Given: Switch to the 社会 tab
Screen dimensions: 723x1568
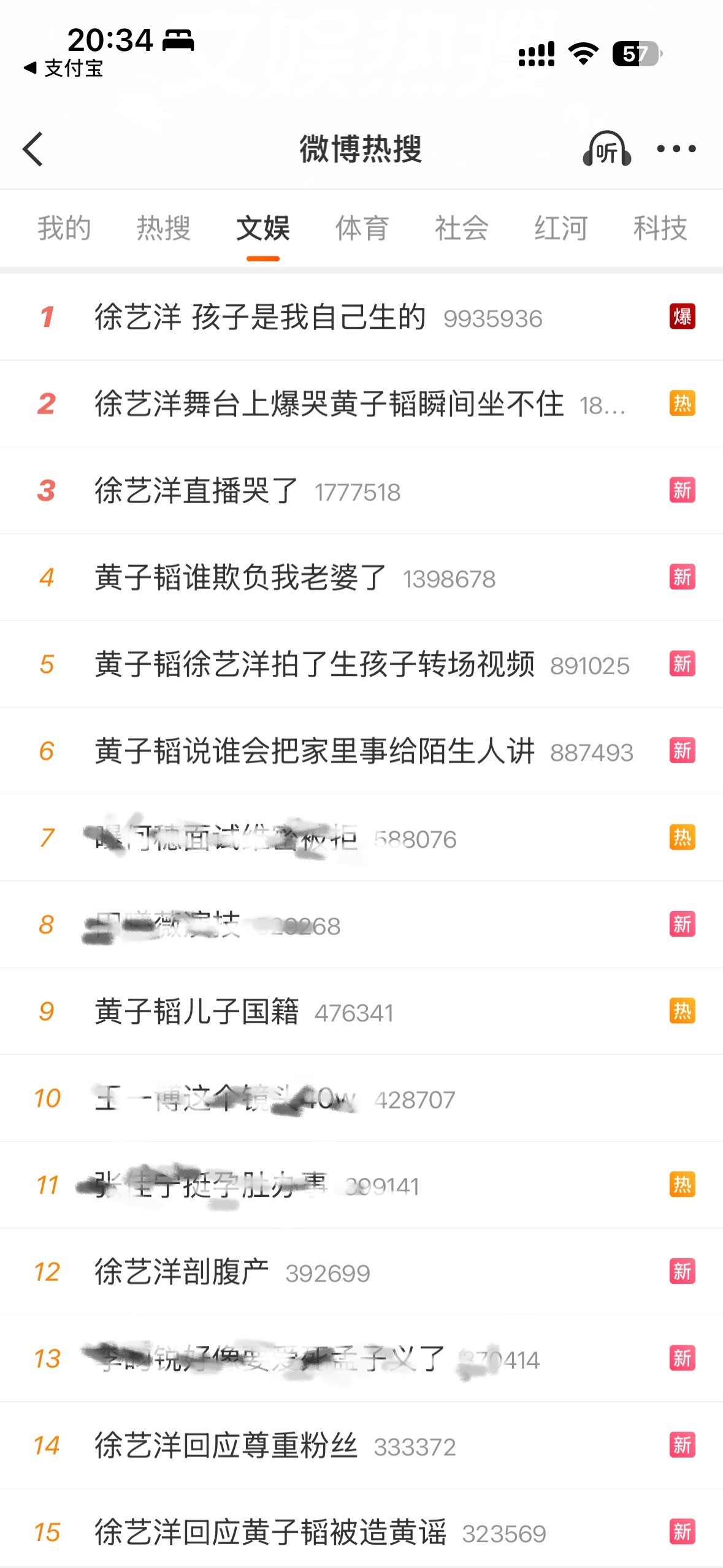Looking at the screenshot, I should point(462,228).
